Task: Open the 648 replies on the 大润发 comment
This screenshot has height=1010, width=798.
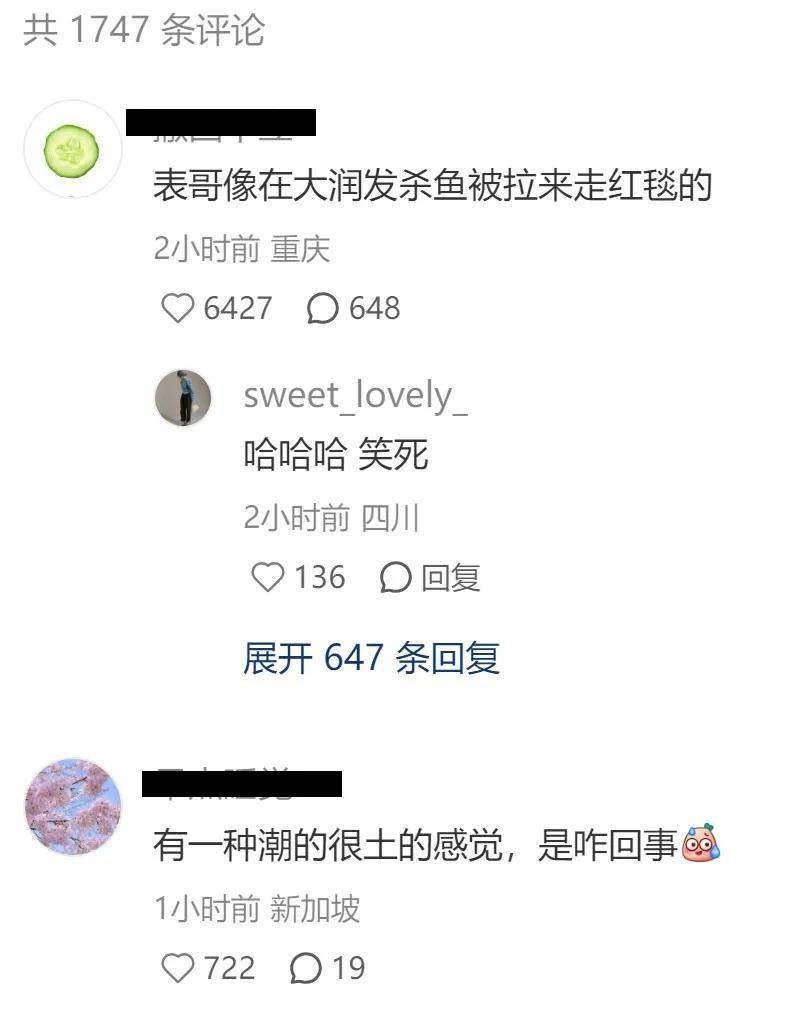Action: coord(322,308)
